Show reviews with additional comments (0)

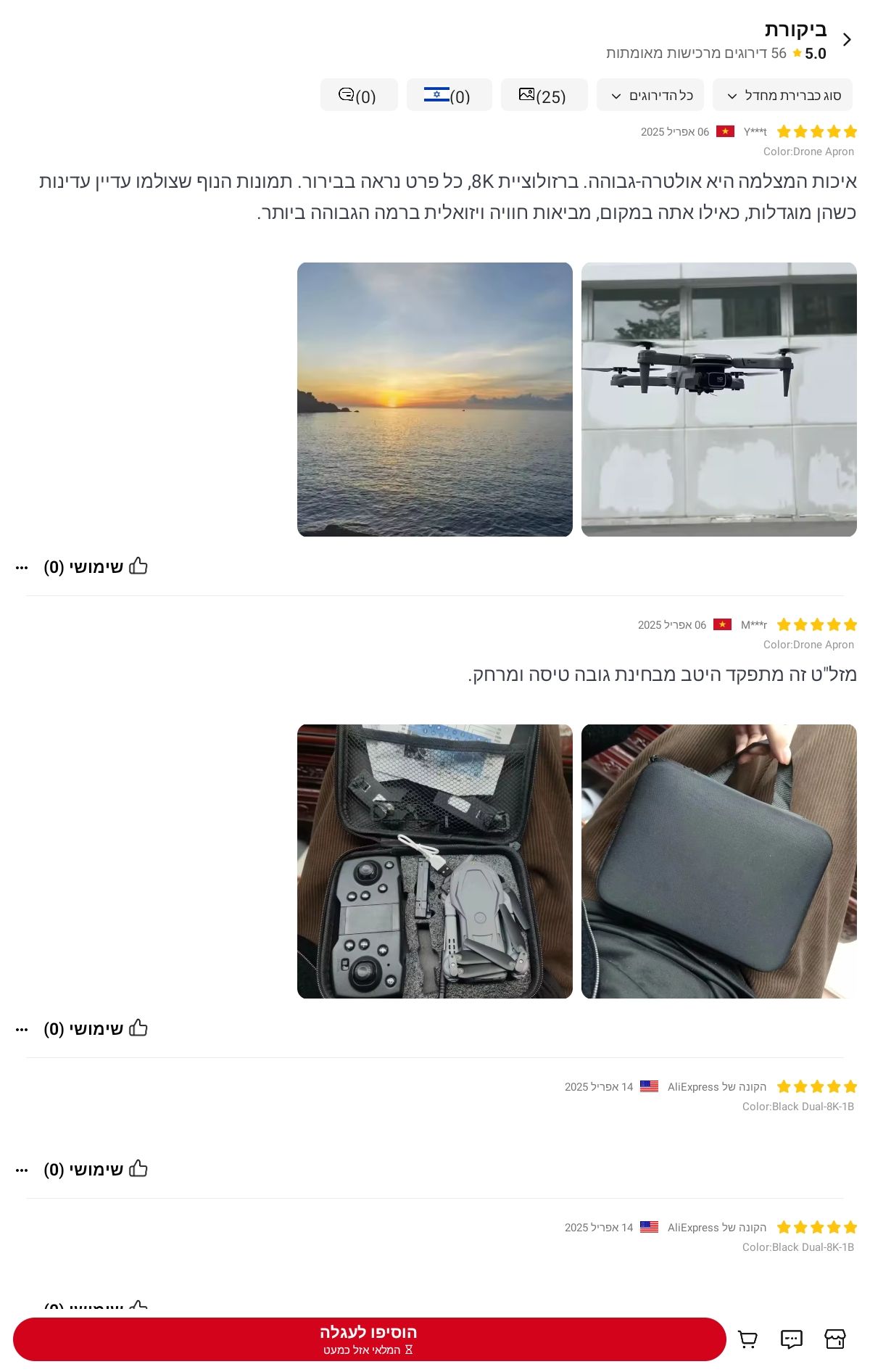pyautogui.click(x=359, y=95)
